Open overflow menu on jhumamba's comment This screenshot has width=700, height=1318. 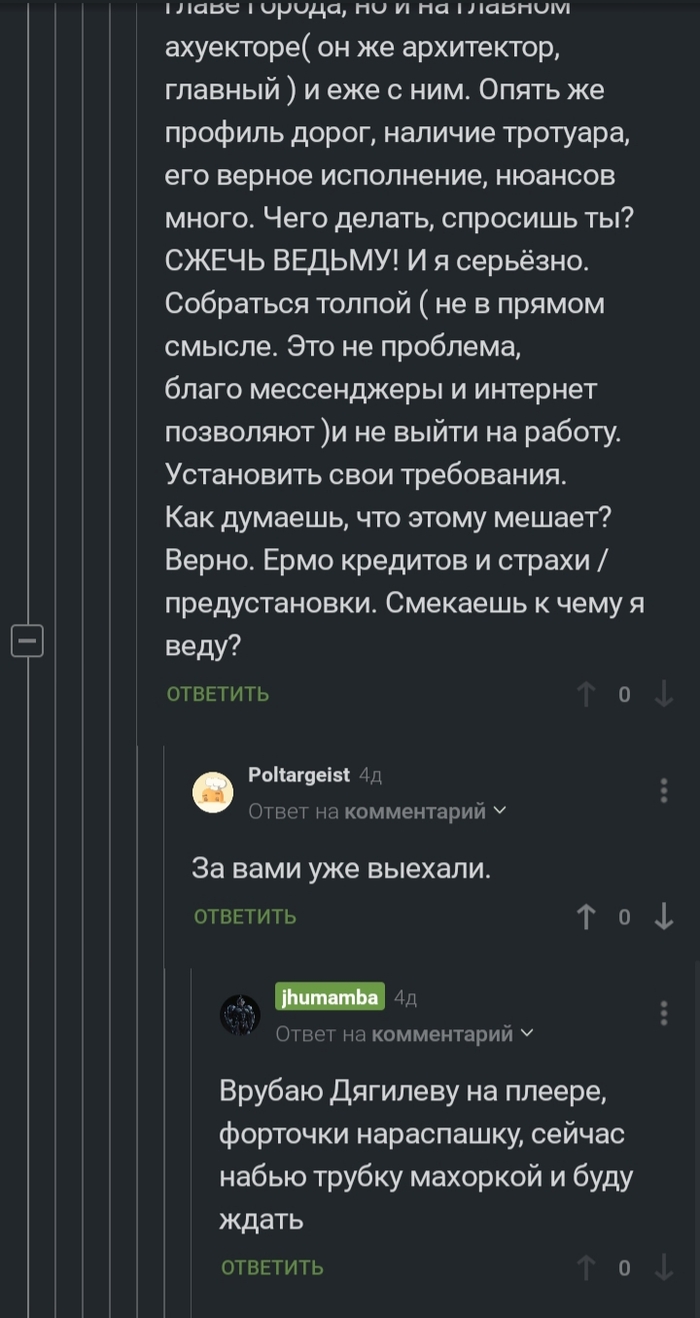(x=664, y=1013)
